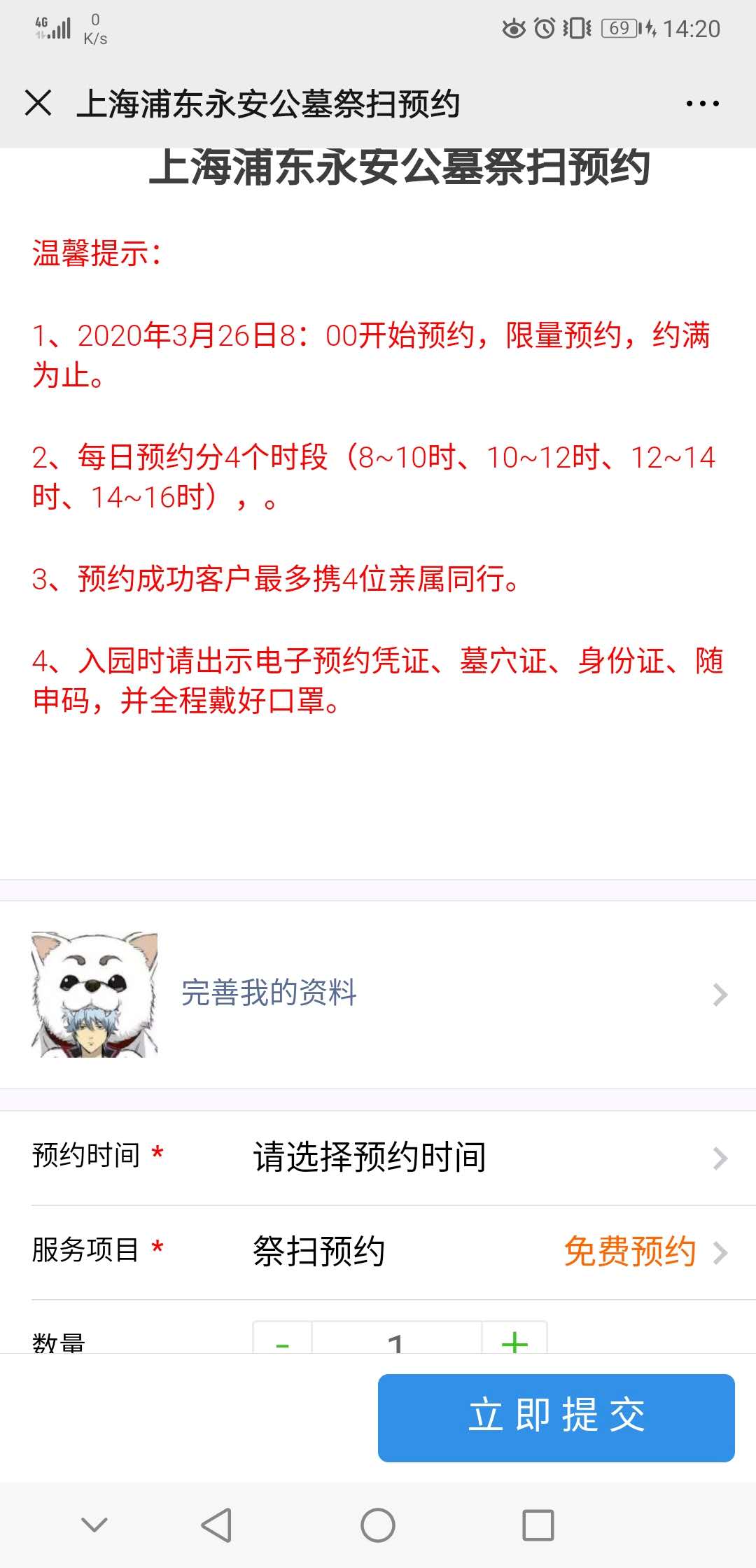The image size is (756, 1568).
Task: Open 完善我的资料 profile row
Action: (378, 994)
